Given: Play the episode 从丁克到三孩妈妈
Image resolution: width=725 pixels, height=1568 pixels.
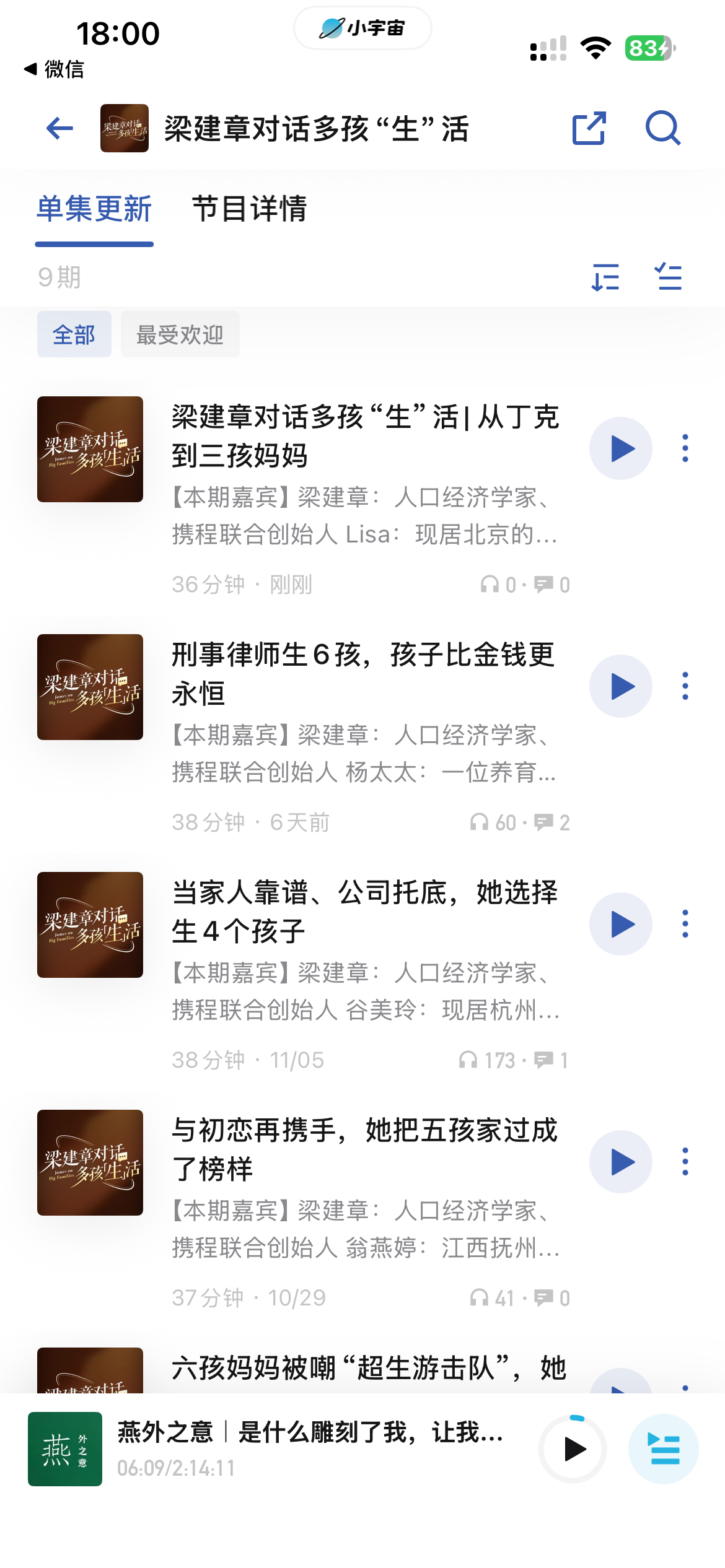Looking at the screenshot, I should [621, 448].
